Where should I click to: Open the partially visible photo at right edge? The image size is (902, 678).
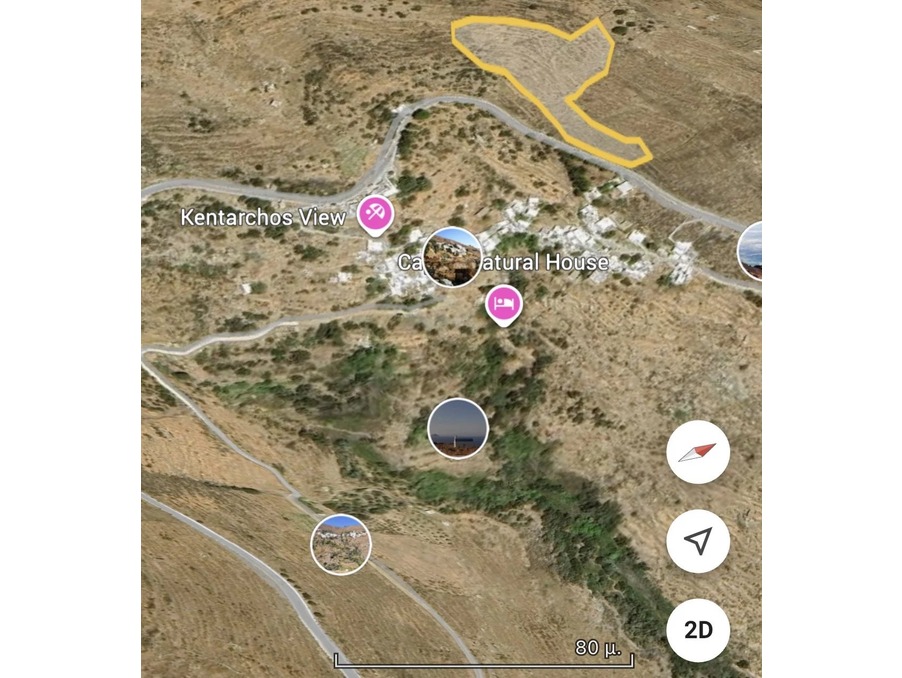coord(751,252)
